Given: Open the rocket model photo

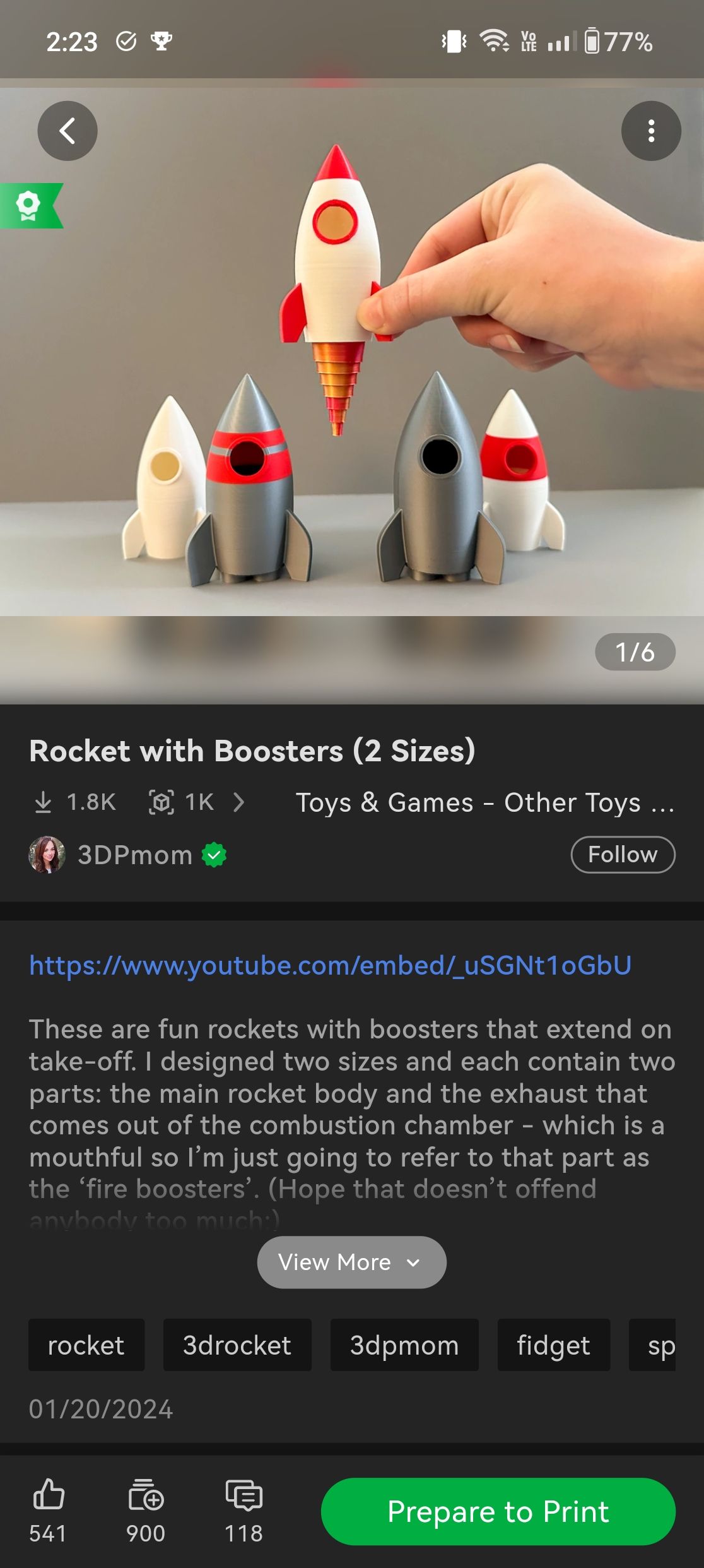Looking at the screenshot, I should 352,379.
